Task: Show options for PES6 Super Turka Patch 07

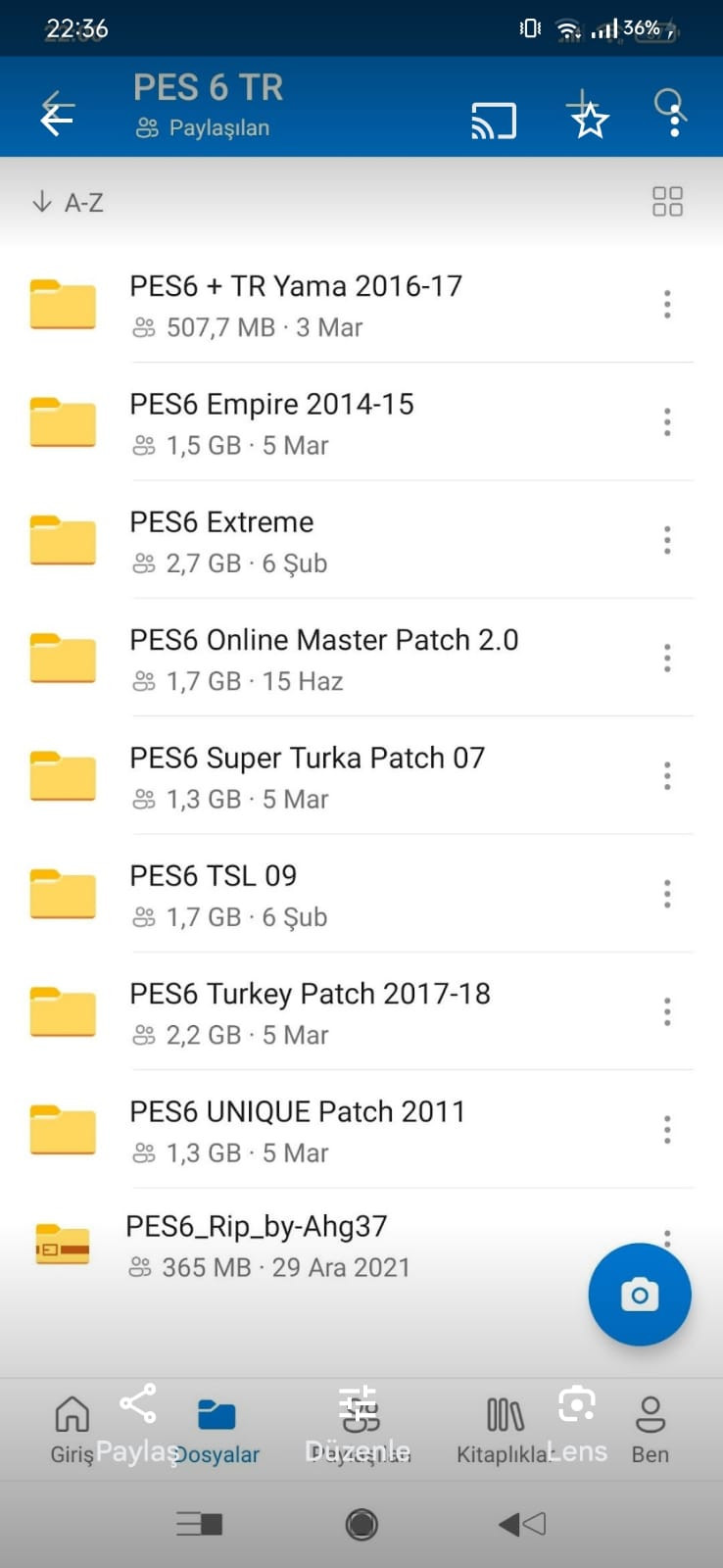Action: click(x=667, y=776)
